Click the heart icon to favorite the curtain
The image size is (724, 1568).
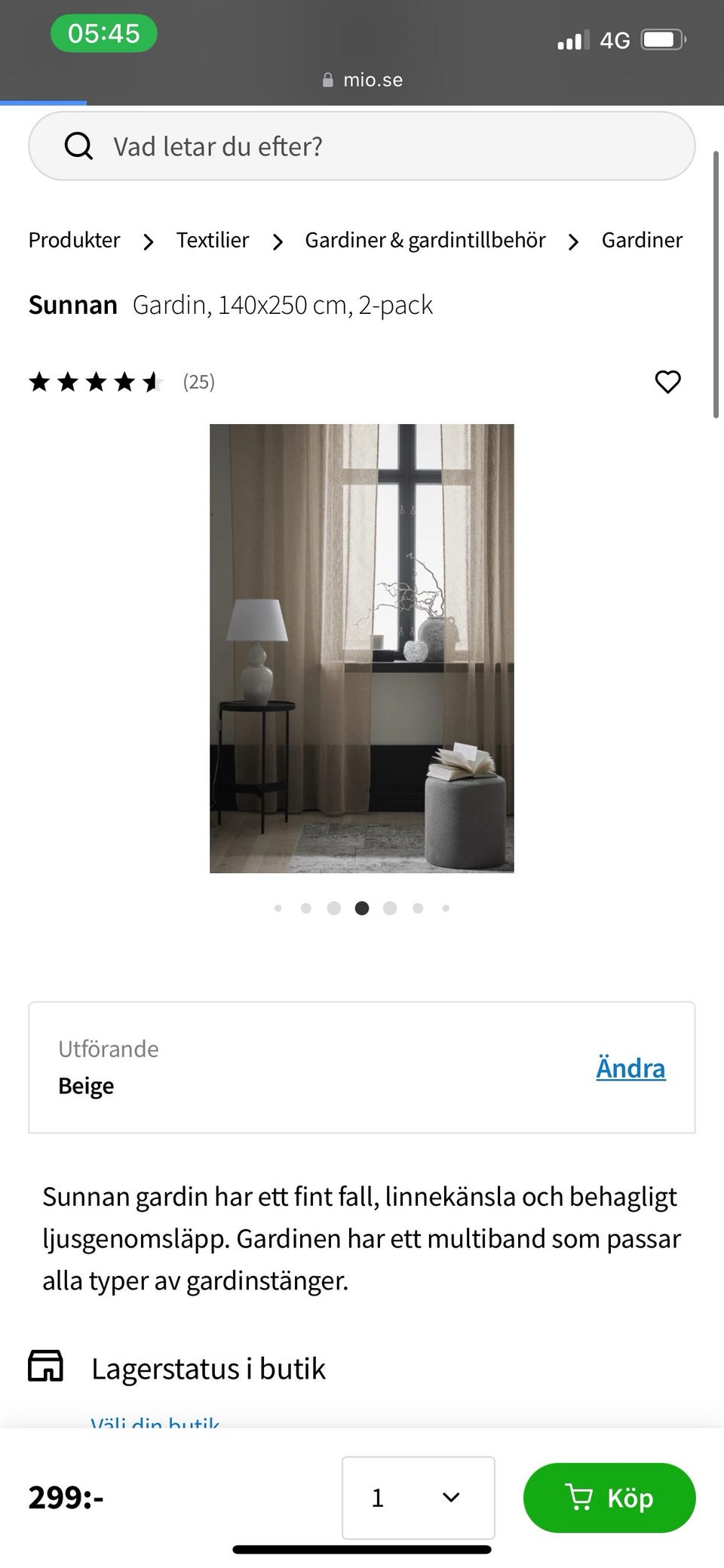(668, 382)
